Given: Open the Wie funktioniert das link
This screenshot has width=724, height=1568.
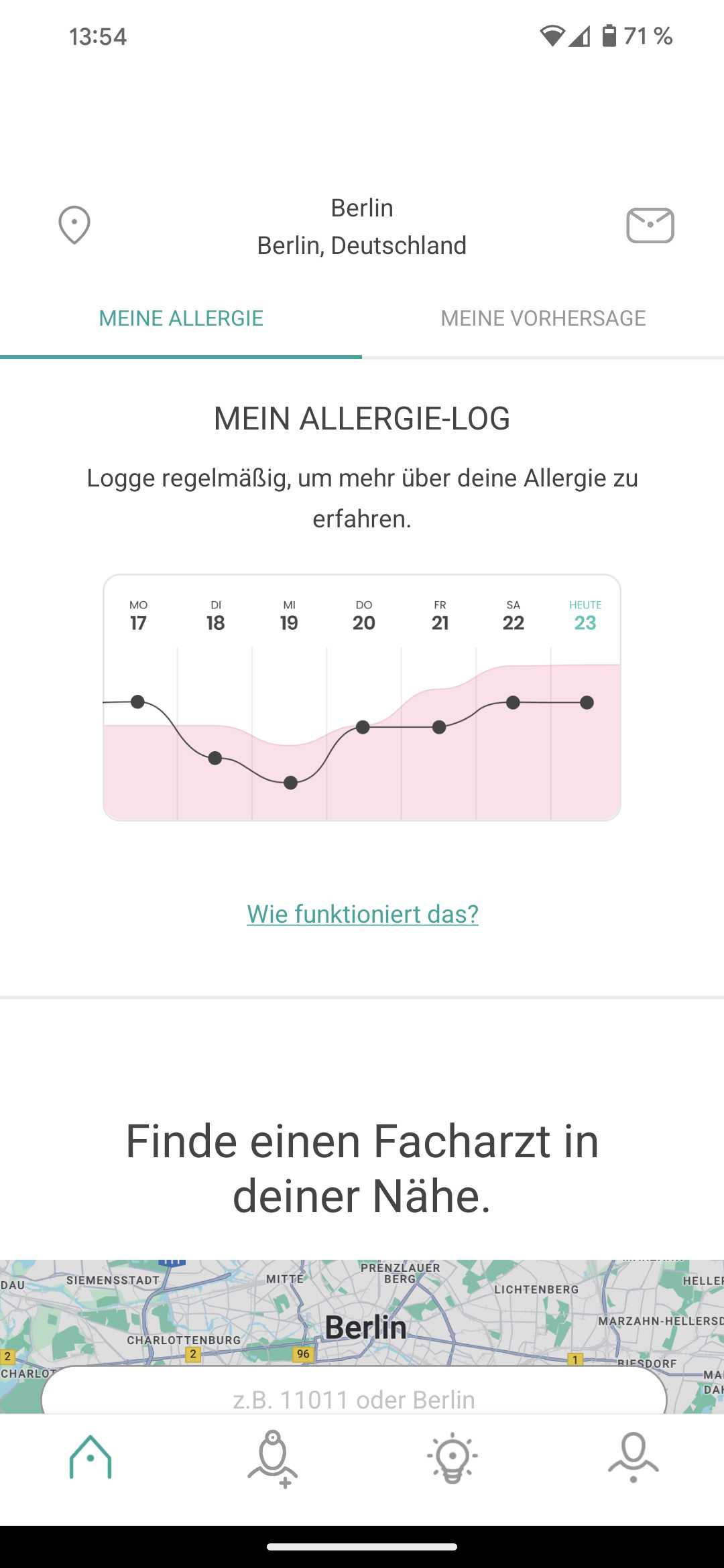Looking at the screenshot, I should (x=362, y=913).
